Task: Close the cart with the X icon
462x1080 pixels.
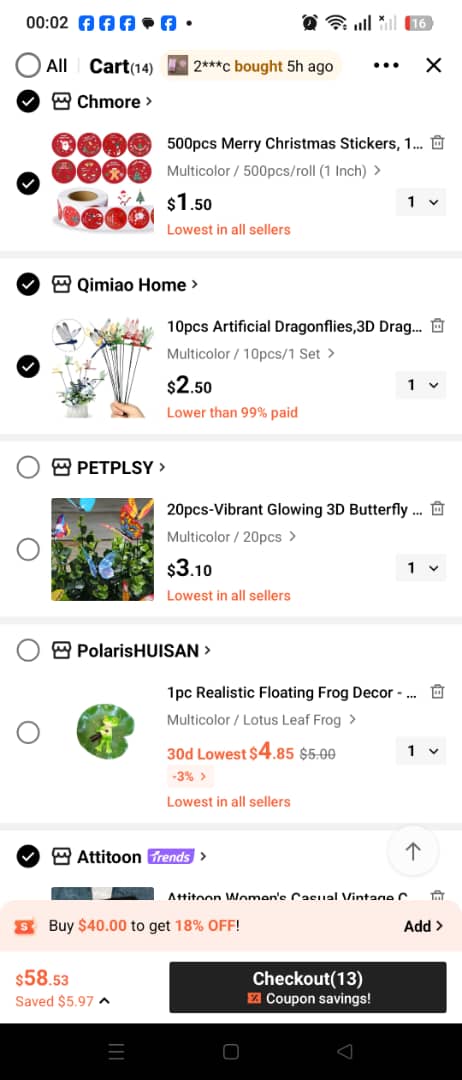Action: point(433,65)
